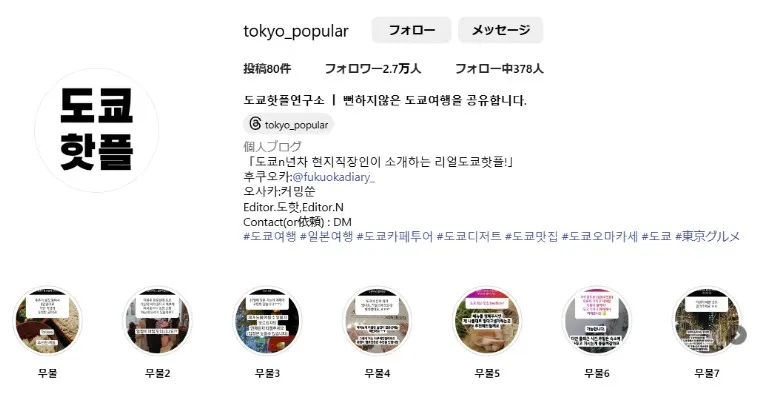This screenshot has width=766, height=400.
Task: Open the 무물7 story highlight
Action: [x=704, y=322]
